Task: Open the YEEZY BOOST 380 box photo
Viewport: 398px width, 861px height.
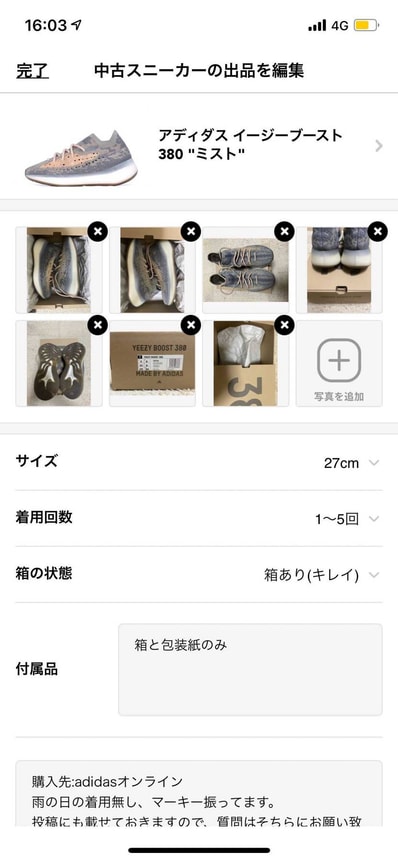Action: tap(152, 364)
